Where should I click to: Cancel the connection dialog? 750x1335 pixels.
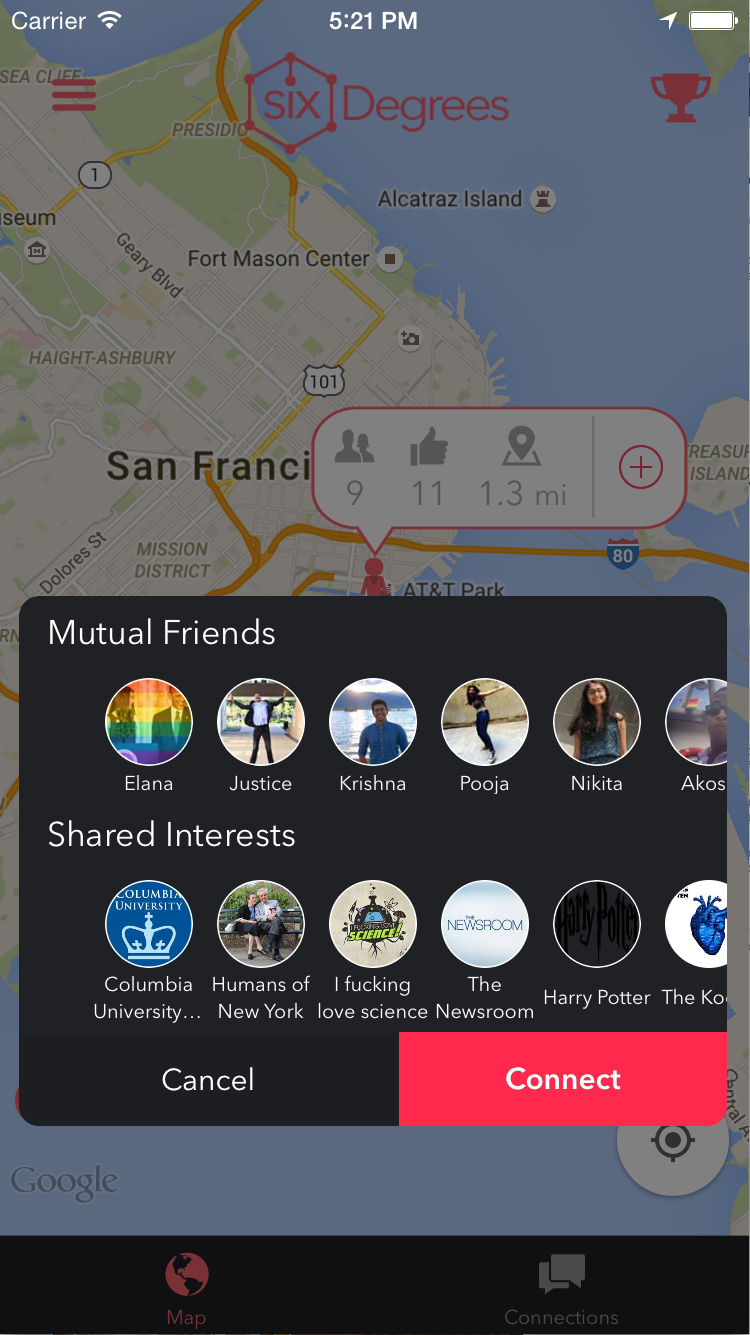tap(208, 1079)
